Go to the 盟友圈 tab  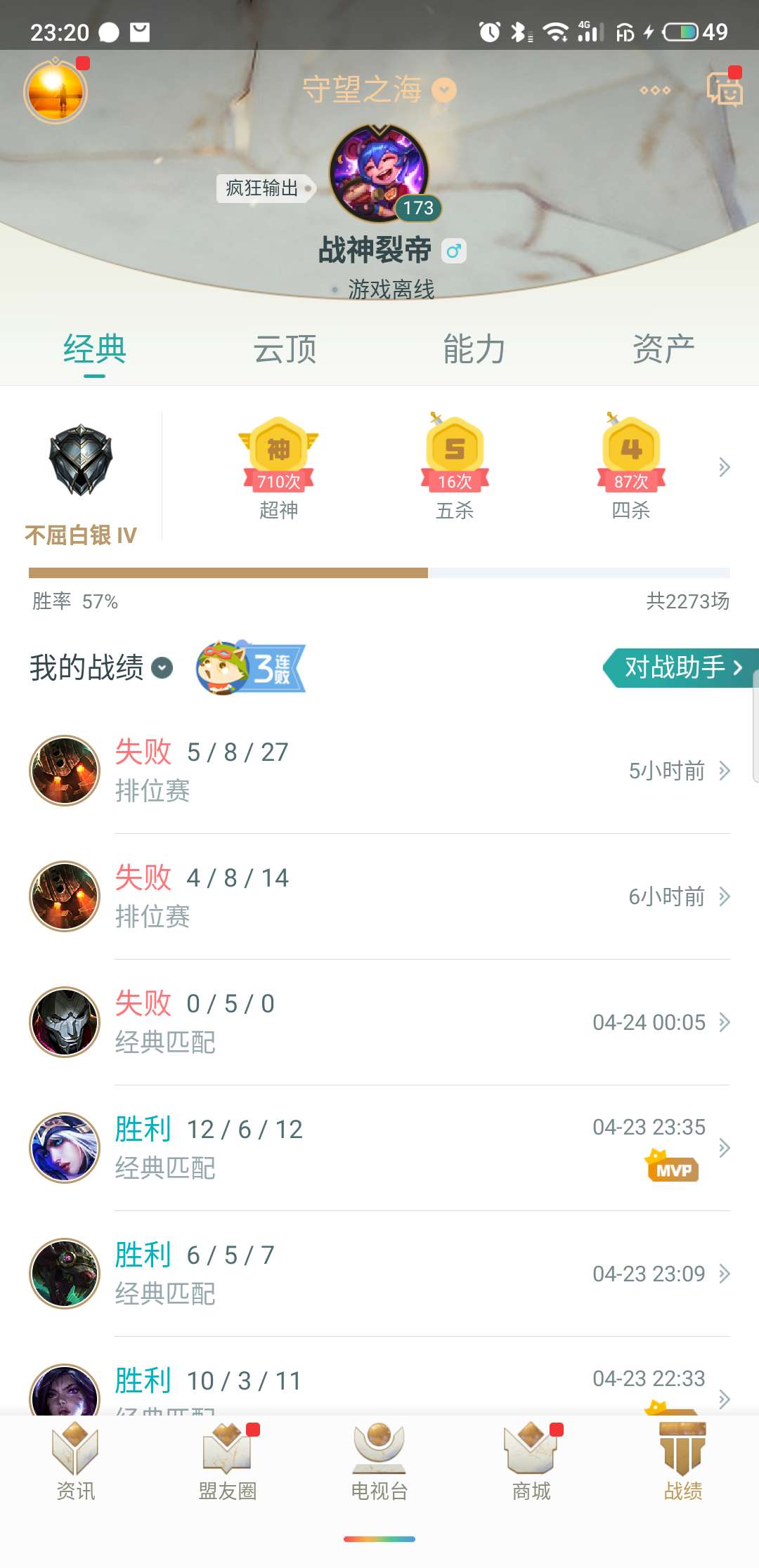tap(228, 1462)
